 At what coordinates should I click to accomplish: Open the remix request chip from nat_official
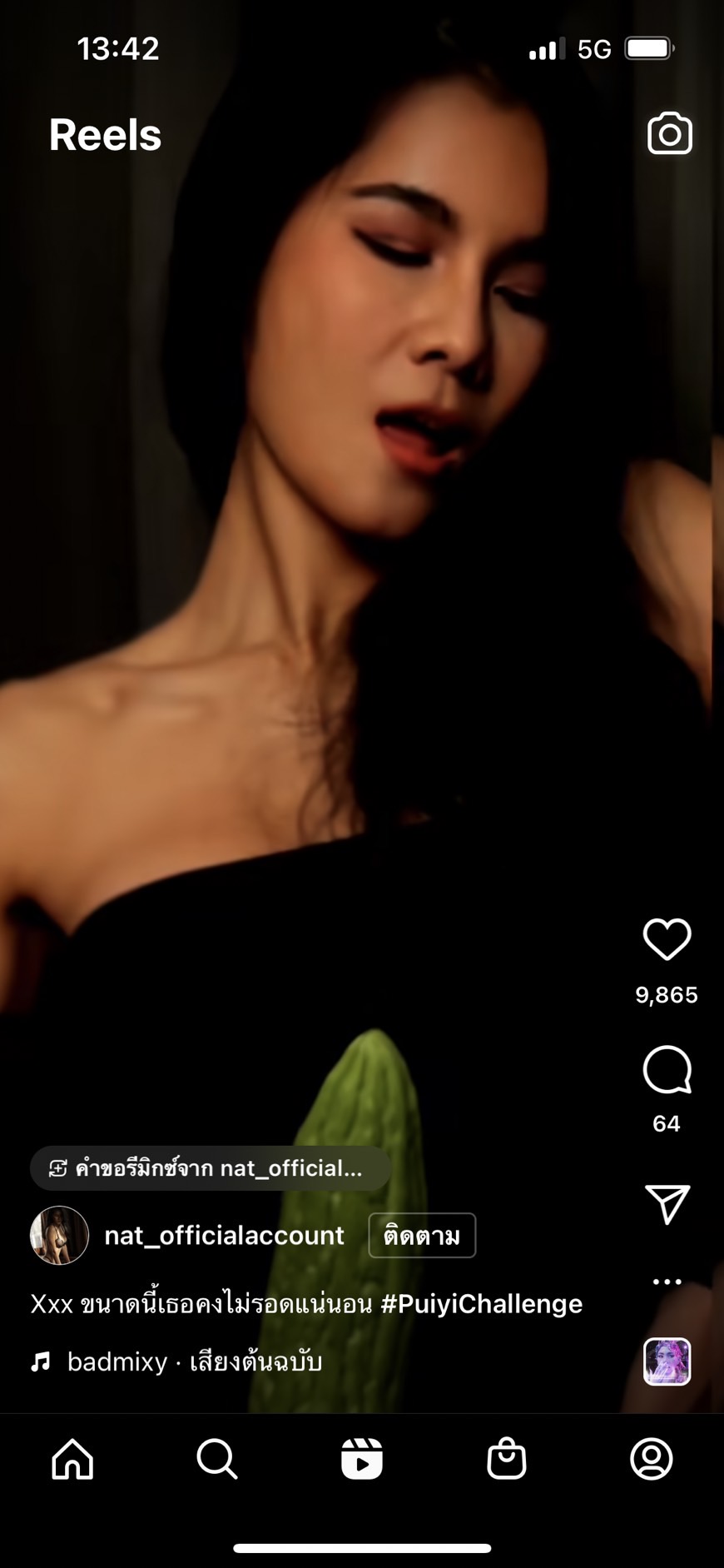(210, 1168)
